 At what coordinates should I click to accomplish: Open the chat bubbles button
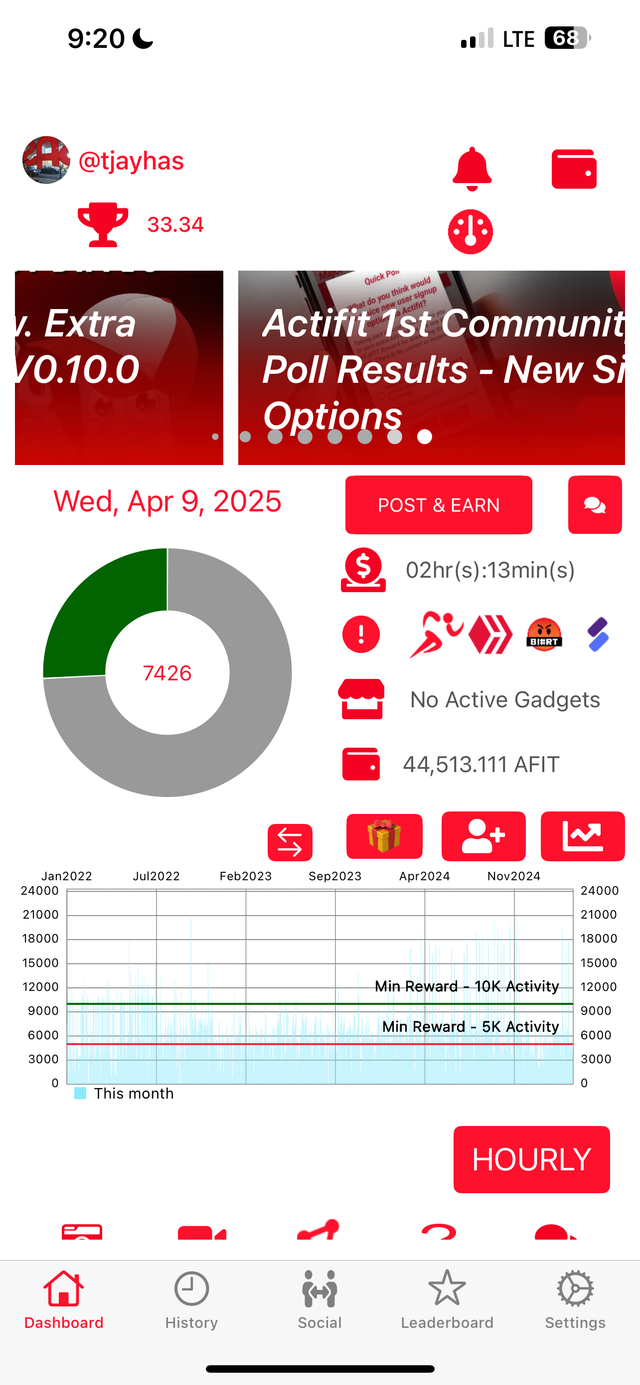click(x=595, y=505)
